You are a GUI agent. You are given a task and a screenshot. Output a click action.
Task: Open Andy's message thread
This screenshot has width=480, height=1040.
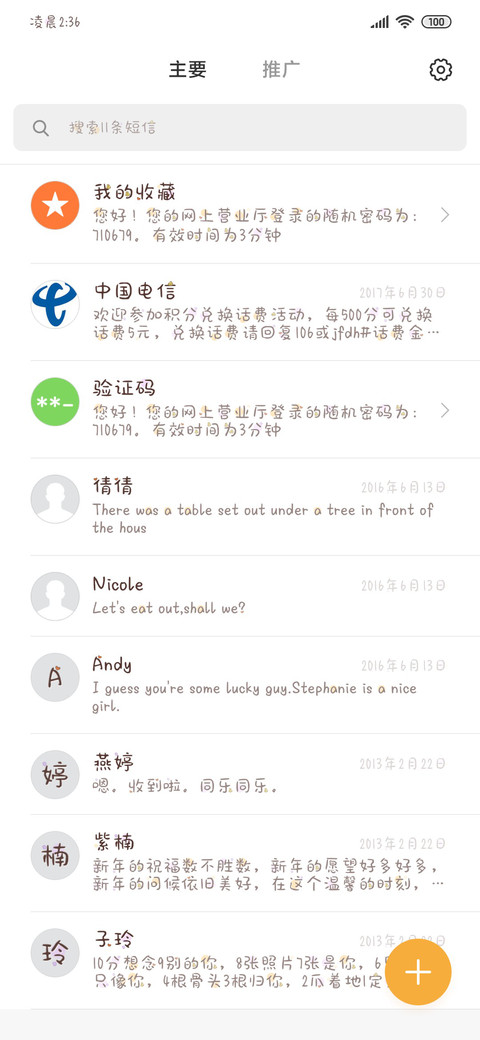click(x=240, y=684)
